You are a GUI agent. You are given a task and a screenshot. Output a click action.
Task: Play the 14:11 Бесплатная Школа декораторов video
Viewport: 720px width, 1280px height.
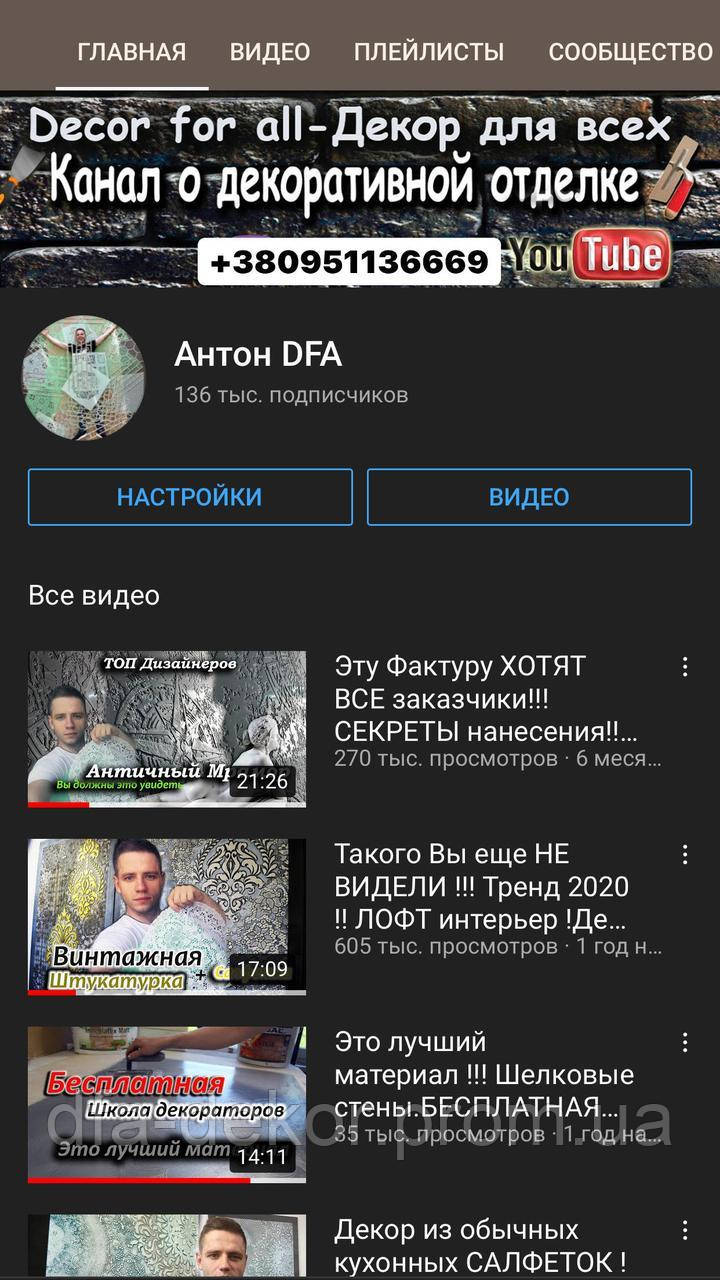pyautogui.click(x=167, y=1104)
